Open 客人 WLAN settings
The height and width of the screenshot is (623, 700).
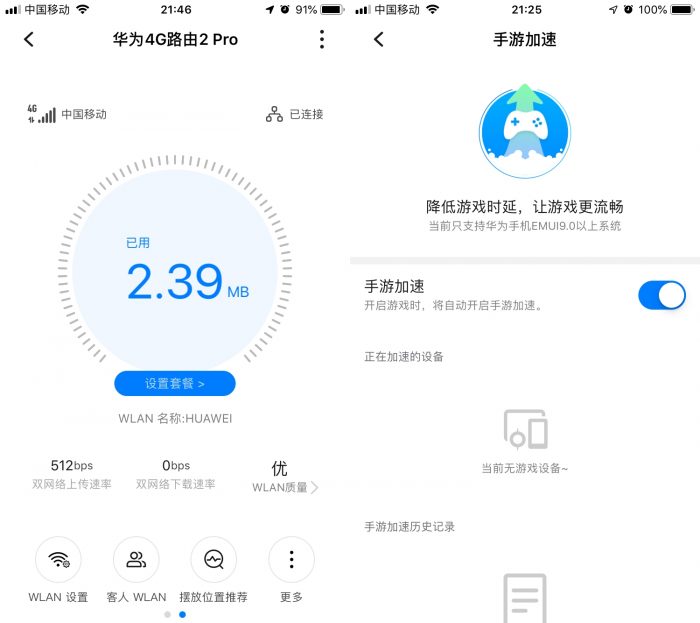136,561
